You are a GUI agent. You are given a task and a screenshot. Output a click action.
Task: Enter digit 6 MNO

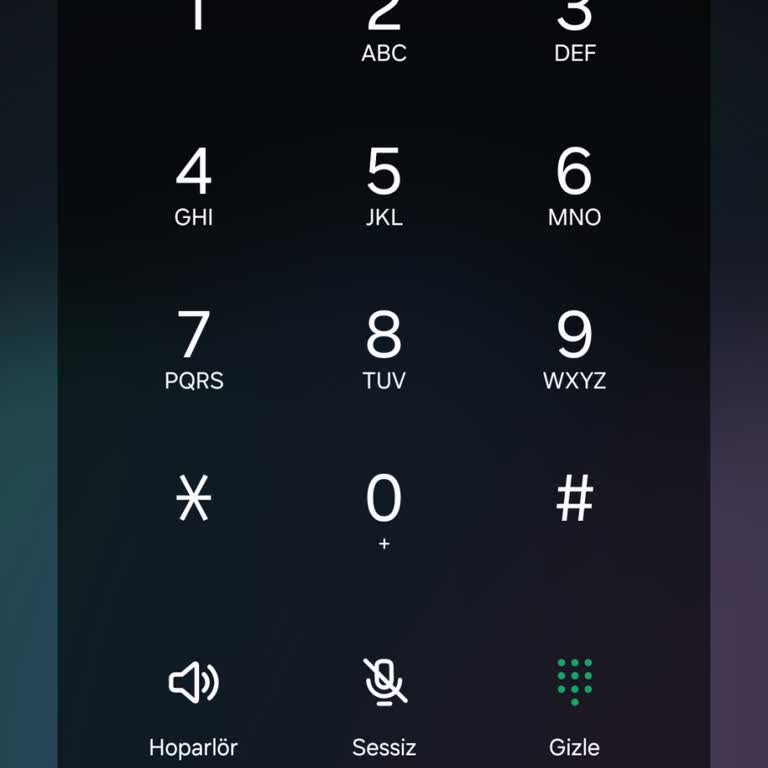tap(574, 185)
